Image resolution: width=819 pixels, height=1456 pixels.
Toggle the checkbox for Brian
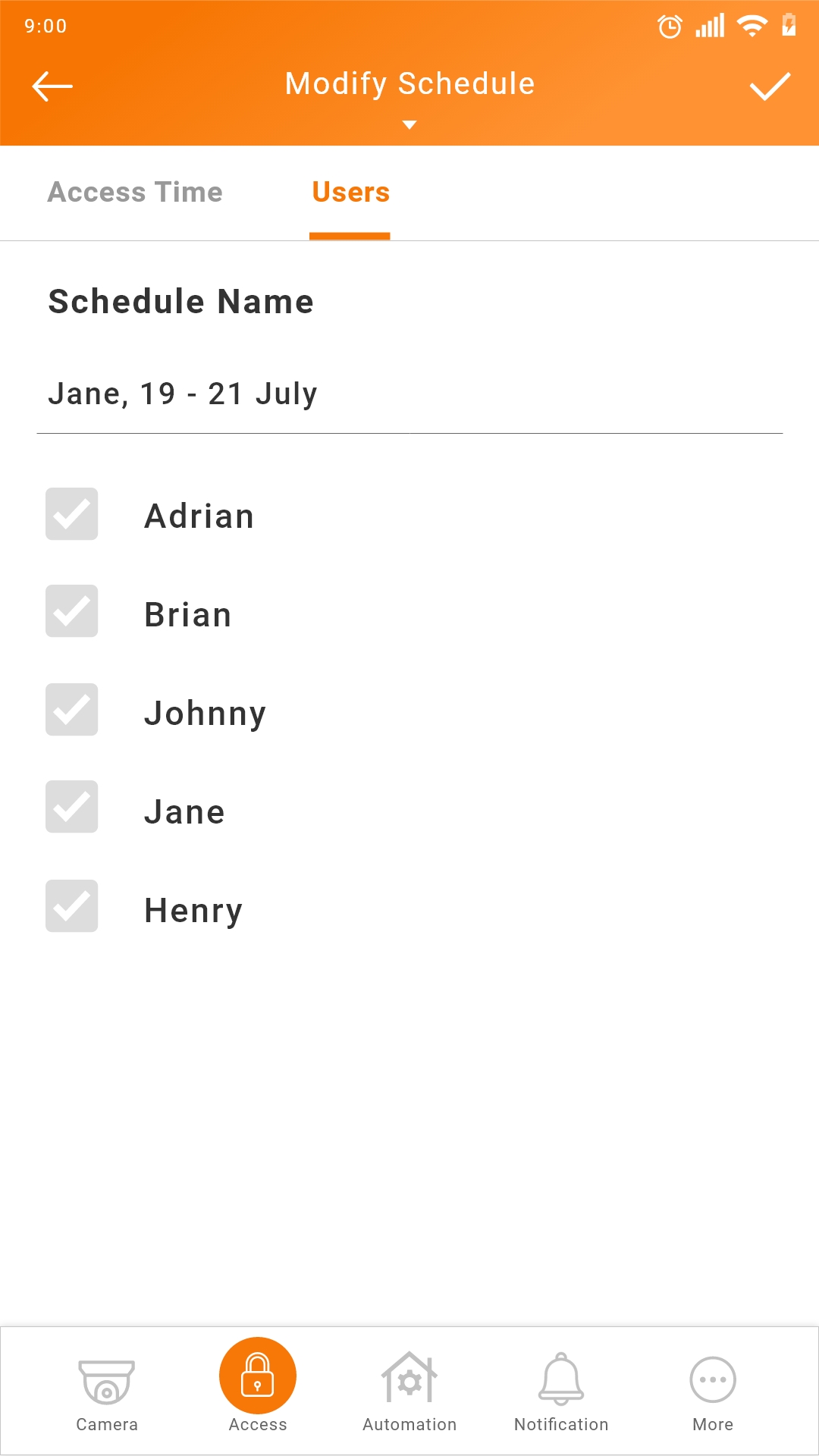click(72, 611)
